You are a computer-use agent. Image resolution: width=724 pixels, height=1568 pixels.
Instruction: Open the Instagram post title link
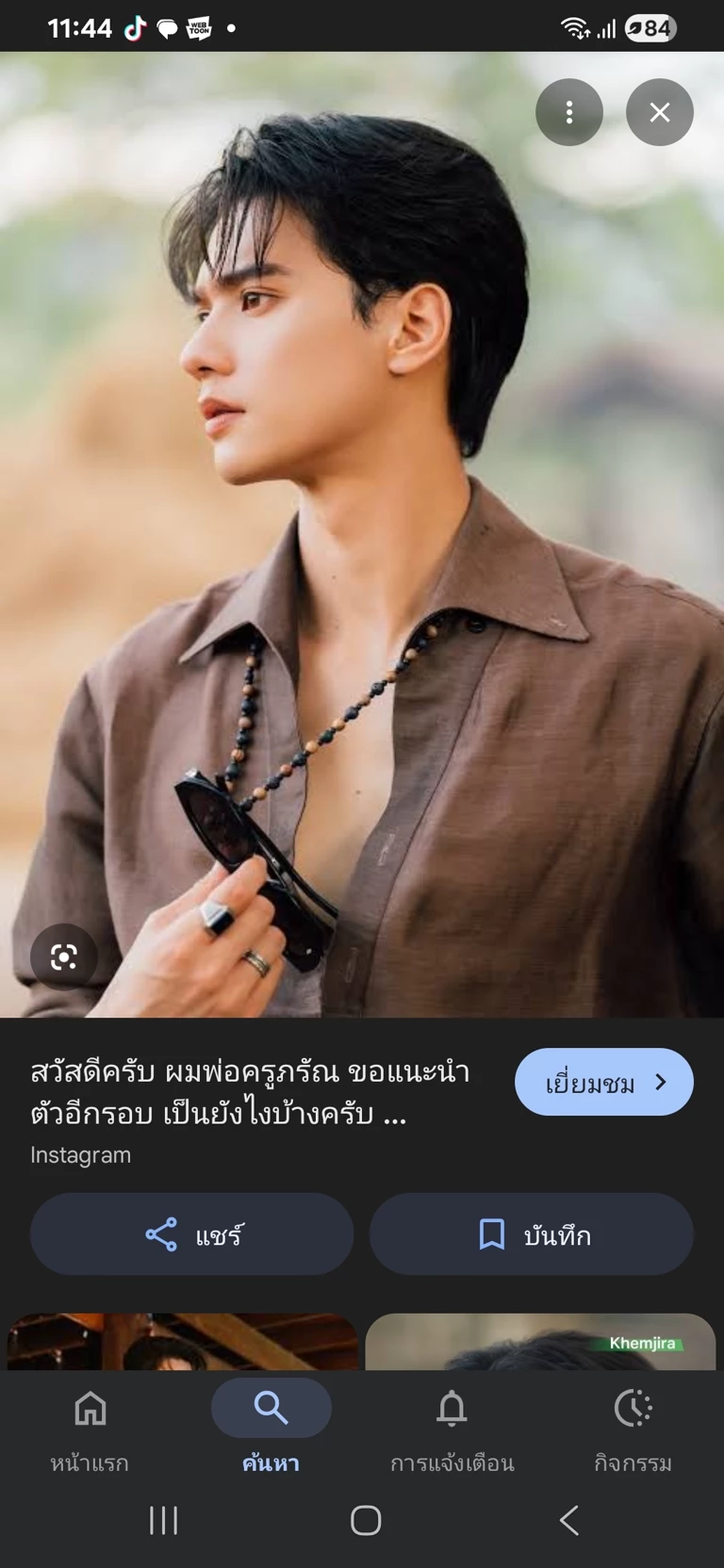[250, 1093]
